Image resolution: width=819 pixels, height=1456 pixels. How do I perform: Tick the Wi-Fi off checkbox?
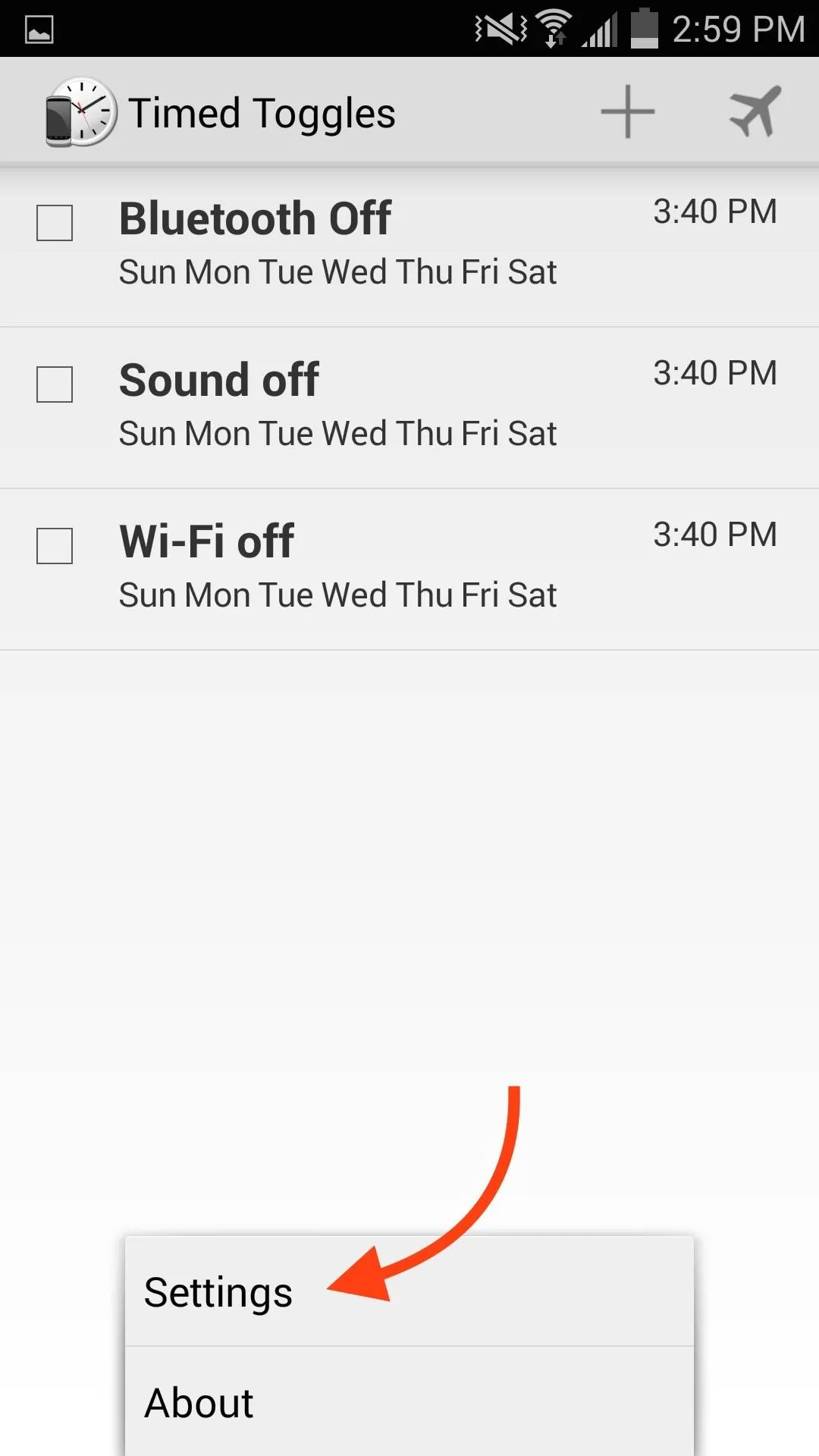click(x=55, y=546)
